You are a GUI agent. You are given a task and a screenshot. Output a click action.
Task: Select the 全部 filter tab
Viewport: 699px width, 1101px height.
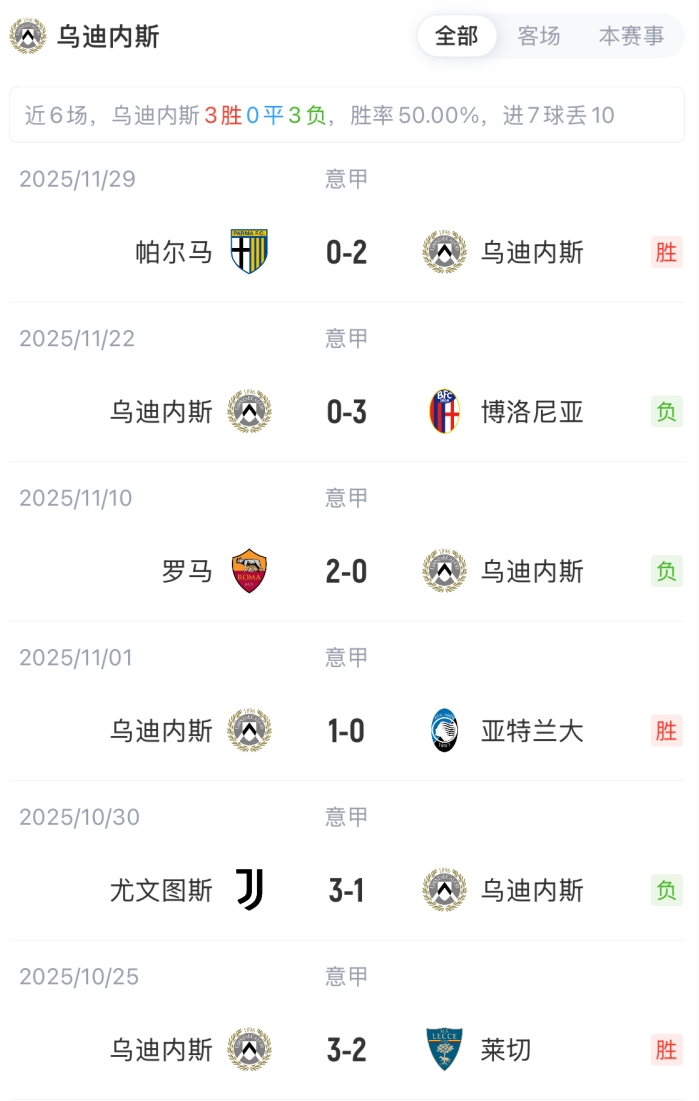[x=457, y=37]
